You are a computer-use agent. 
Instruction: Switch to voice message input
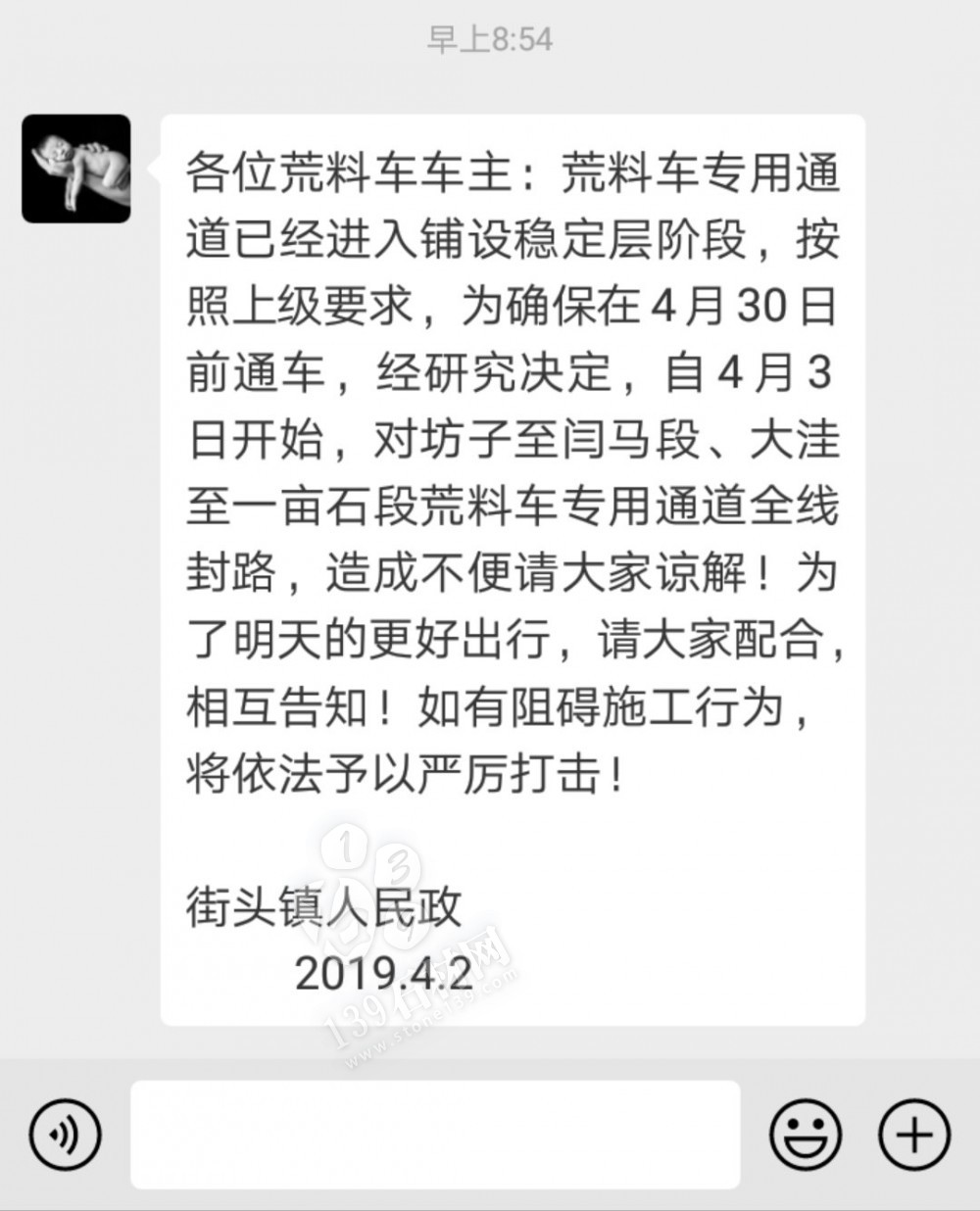65,1135
